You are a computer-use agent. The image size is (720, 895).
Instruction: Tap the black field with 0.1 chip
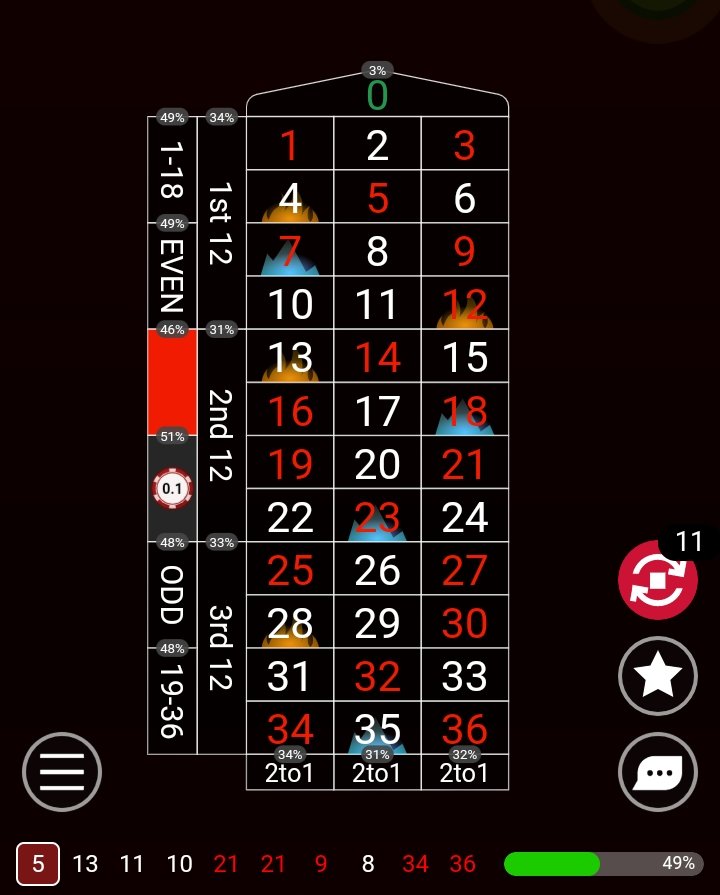tap(172, 488)
